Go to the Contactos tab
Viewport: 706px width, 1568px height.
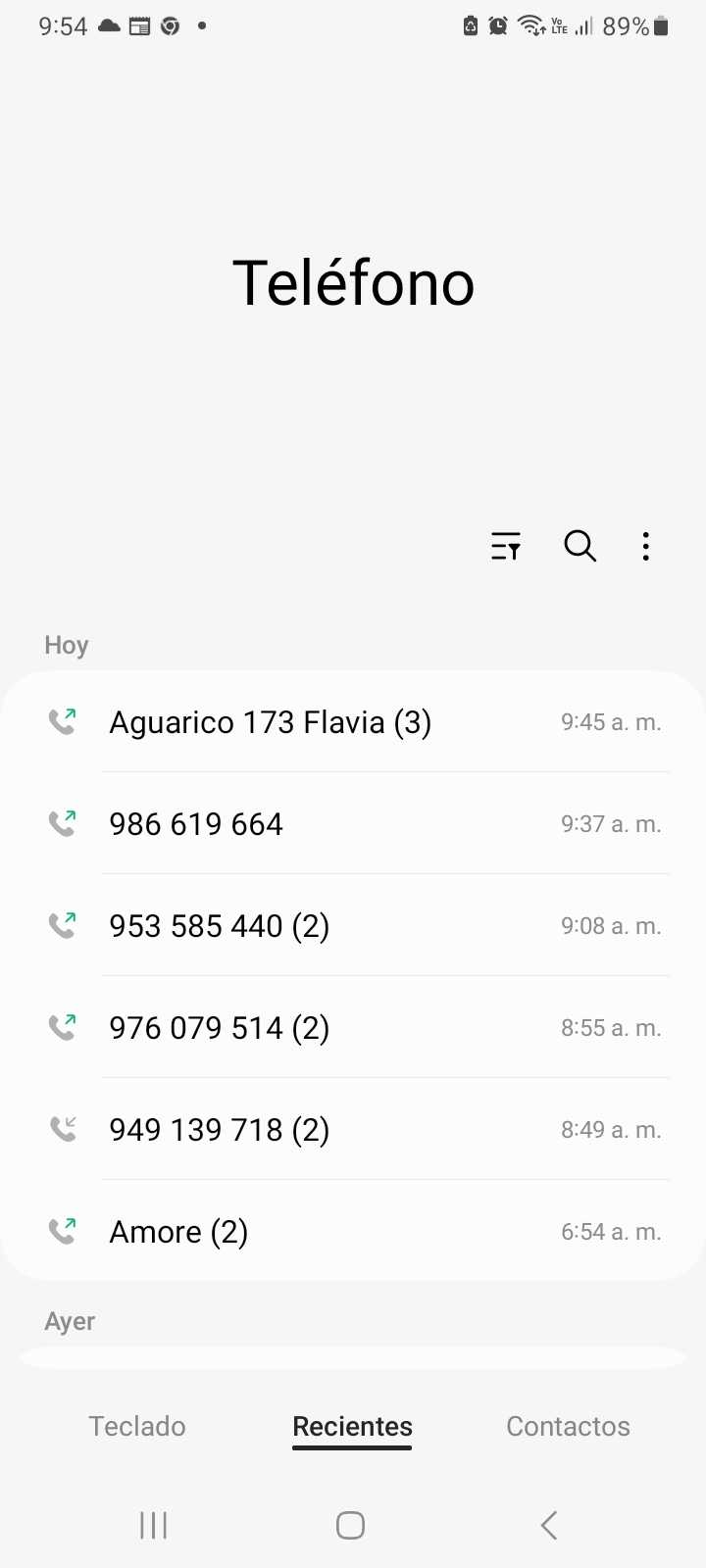point(568,1426)
